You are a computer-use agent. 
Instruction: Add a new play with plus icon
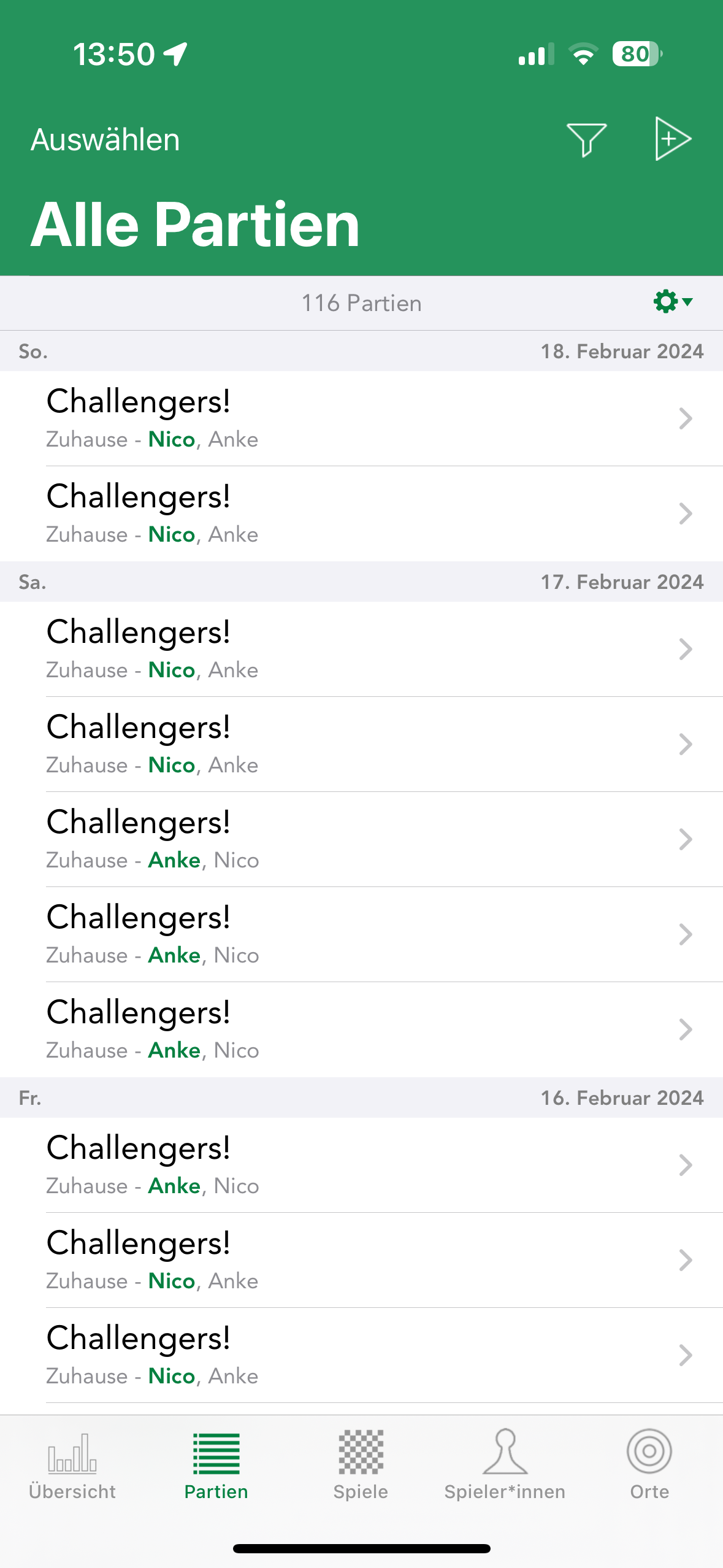tap(673, 139)
